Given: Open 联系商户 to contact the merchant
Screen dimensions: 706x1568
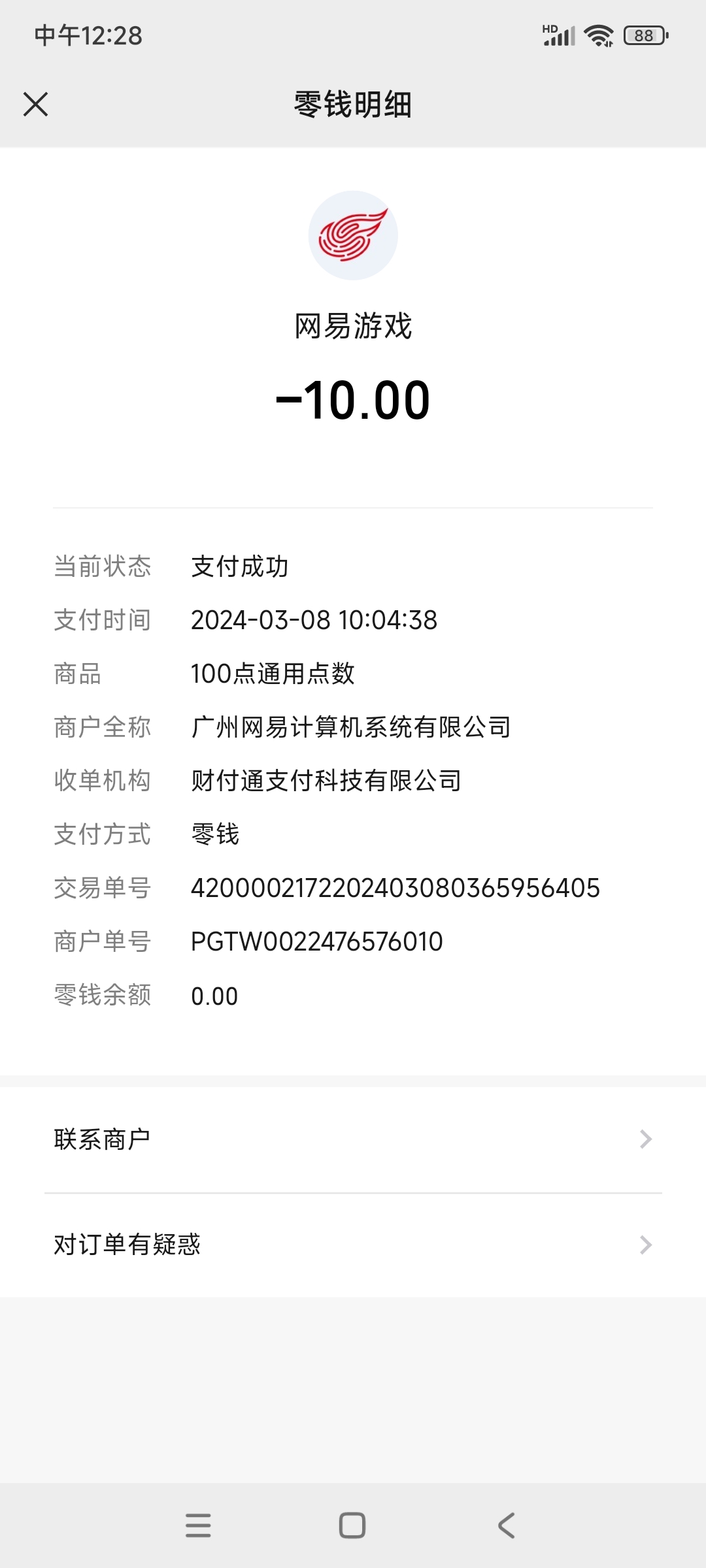Looking at the screenshot, I should (x=353, y=1139).
